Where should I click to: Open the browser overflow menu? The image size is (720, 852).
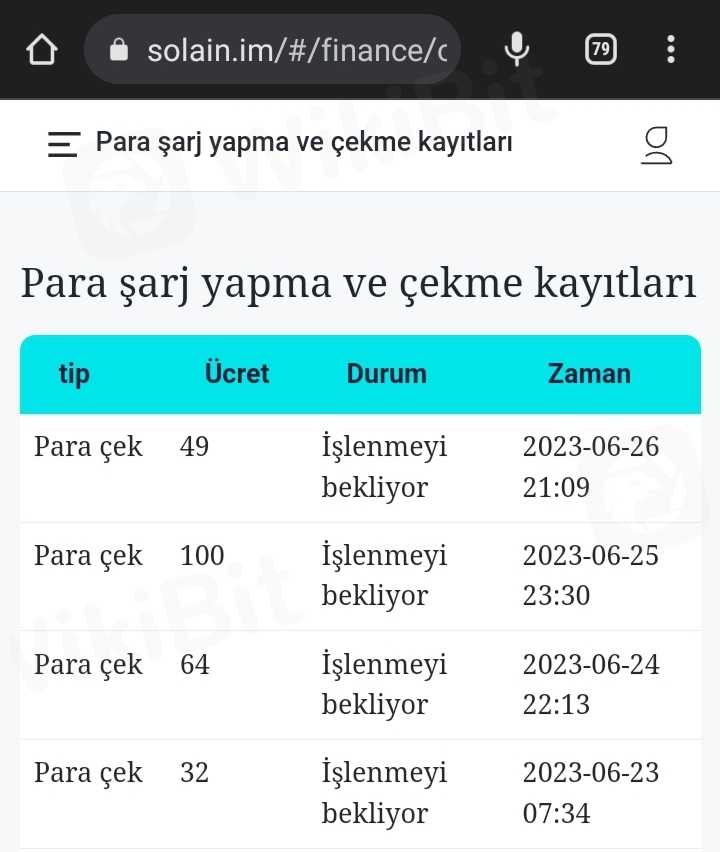670,49
